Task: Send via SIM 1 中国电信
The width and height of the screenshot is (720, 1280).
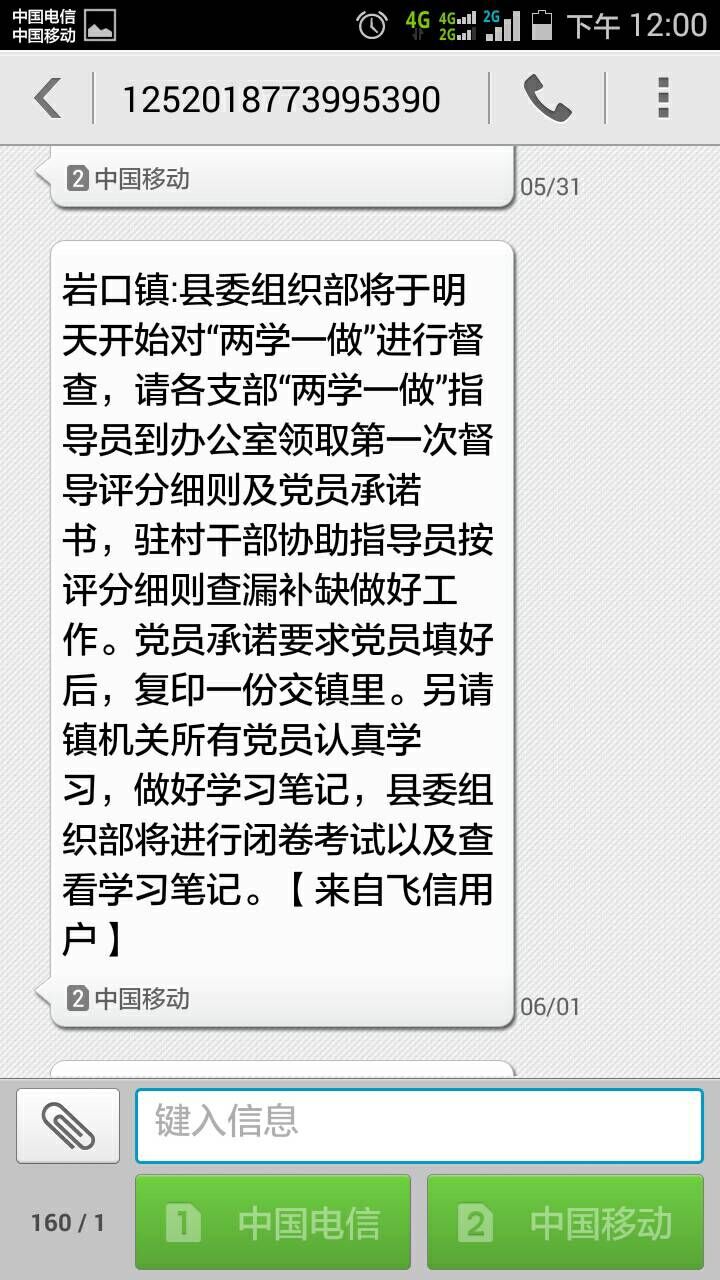Action: [x=273, y=1222]
